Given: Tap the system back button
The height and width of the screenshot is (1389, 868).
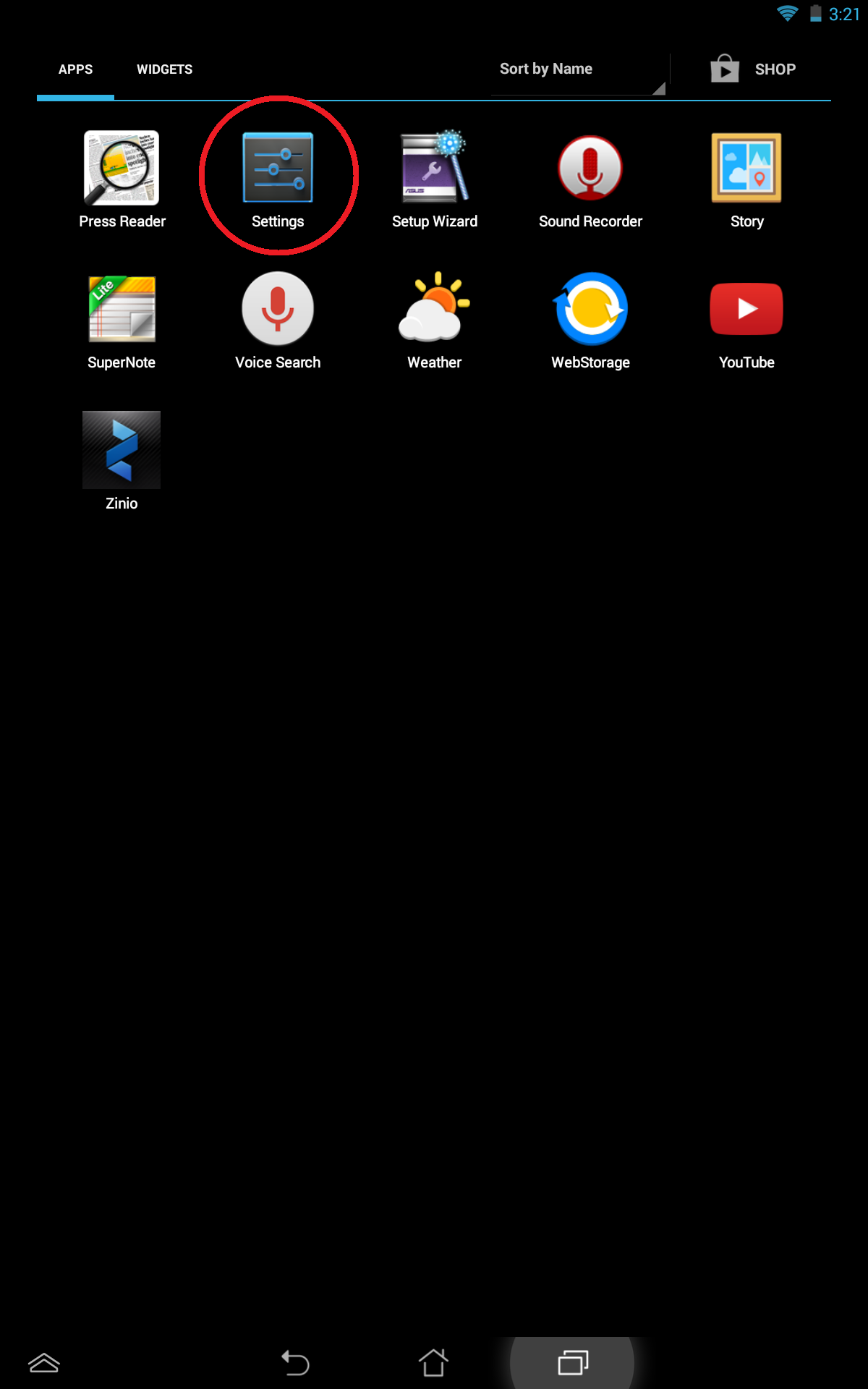Looking at the screenshot, I should [x=295, y=1363].
